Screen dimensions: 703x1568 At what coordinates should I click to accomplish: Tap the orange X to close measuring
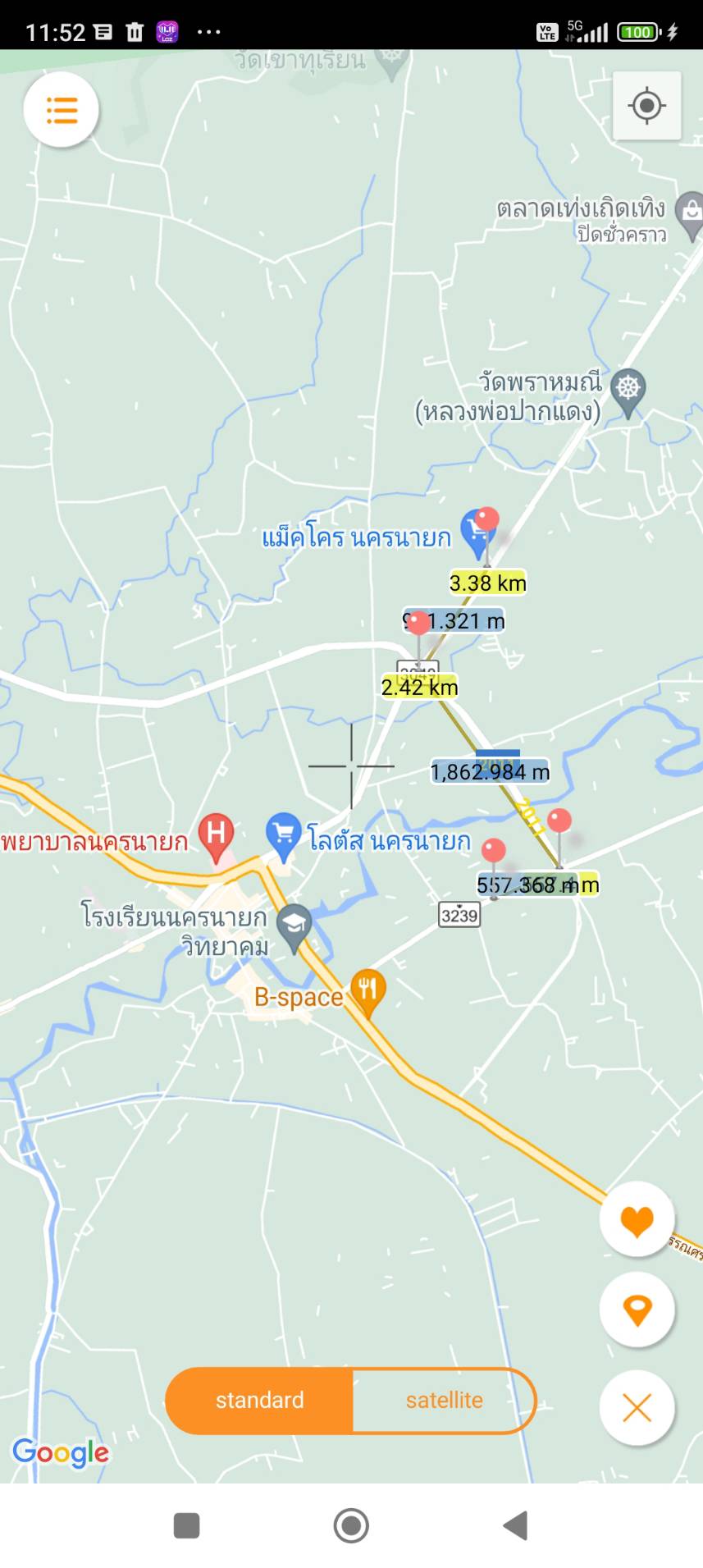coord(637,1408)
